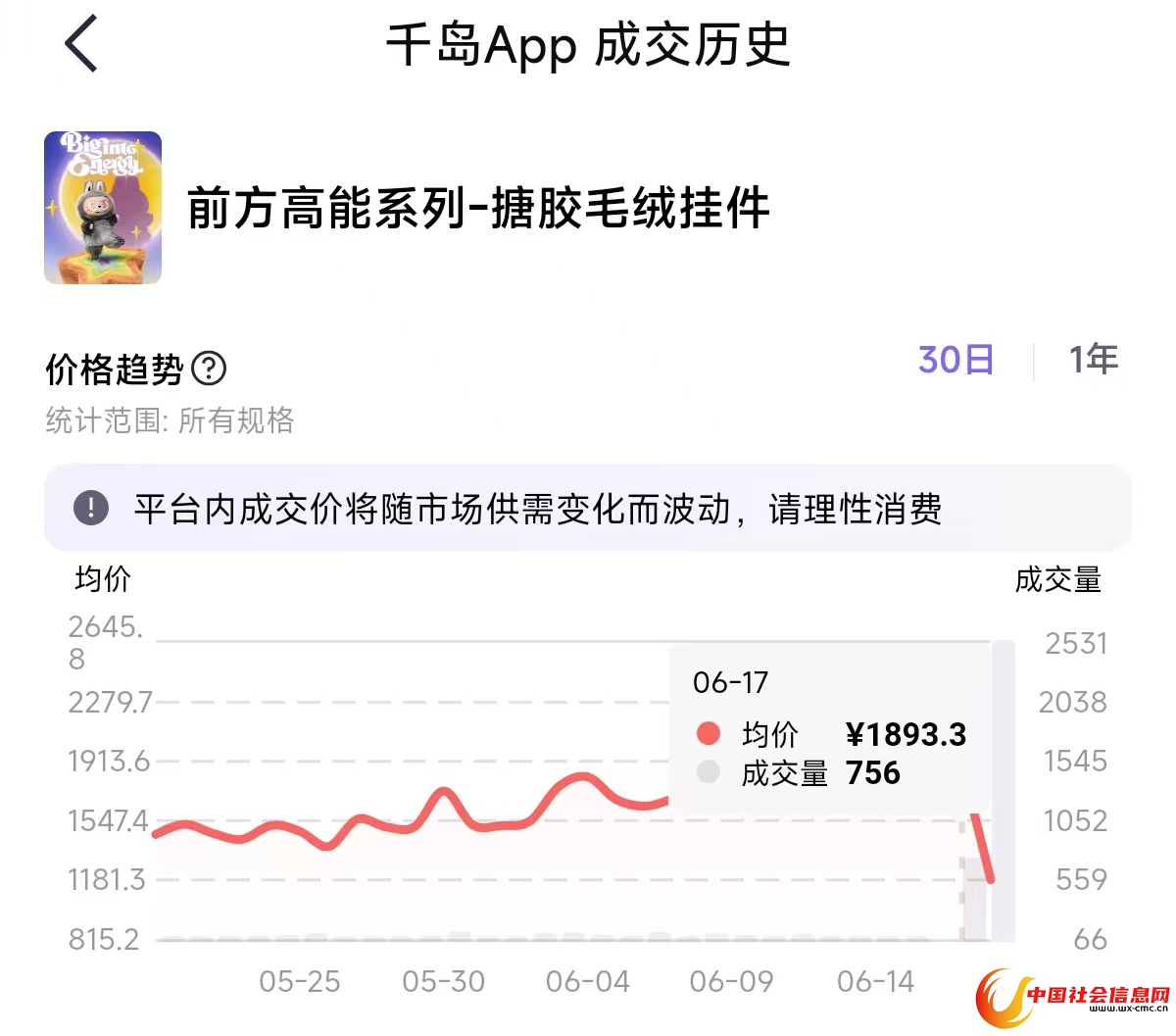
Task: Switch the price trend to 30日
Action: tap(955, 361)
